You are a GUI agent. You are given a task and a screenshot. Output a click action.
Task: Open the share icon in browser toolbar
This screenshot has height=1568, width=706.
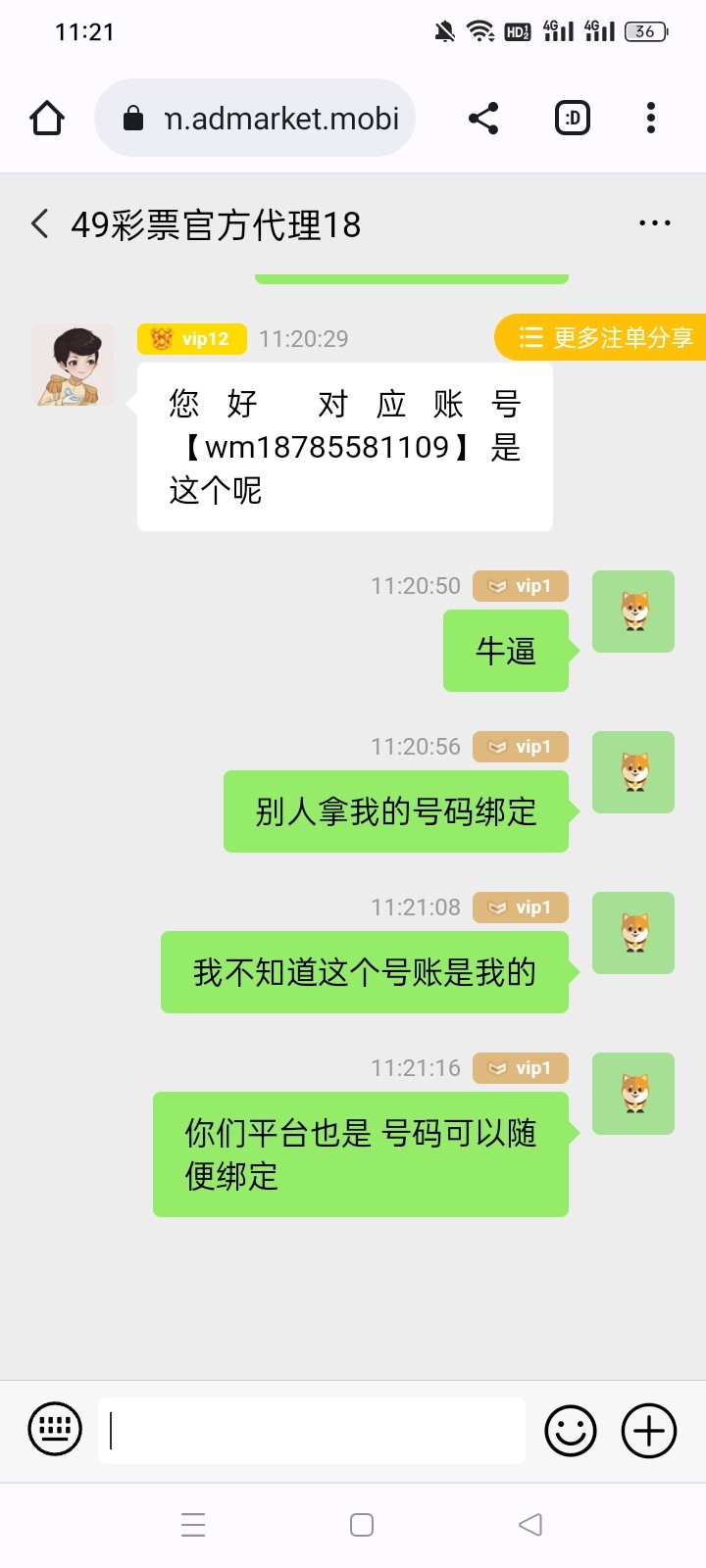point(482,117)
